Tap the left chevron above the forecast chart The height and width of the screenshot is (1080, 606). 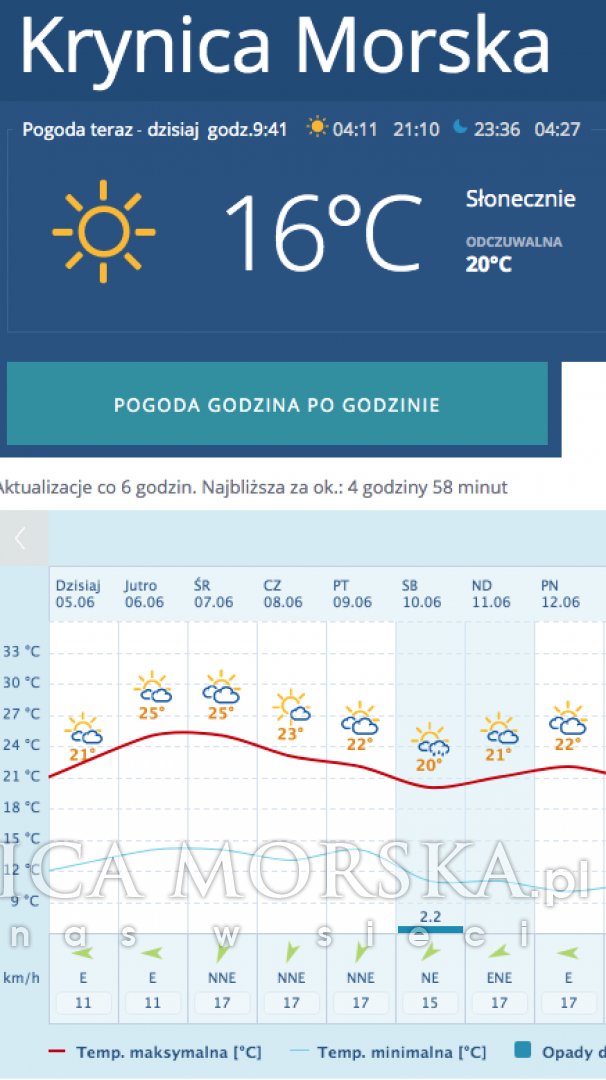point(21,539)
